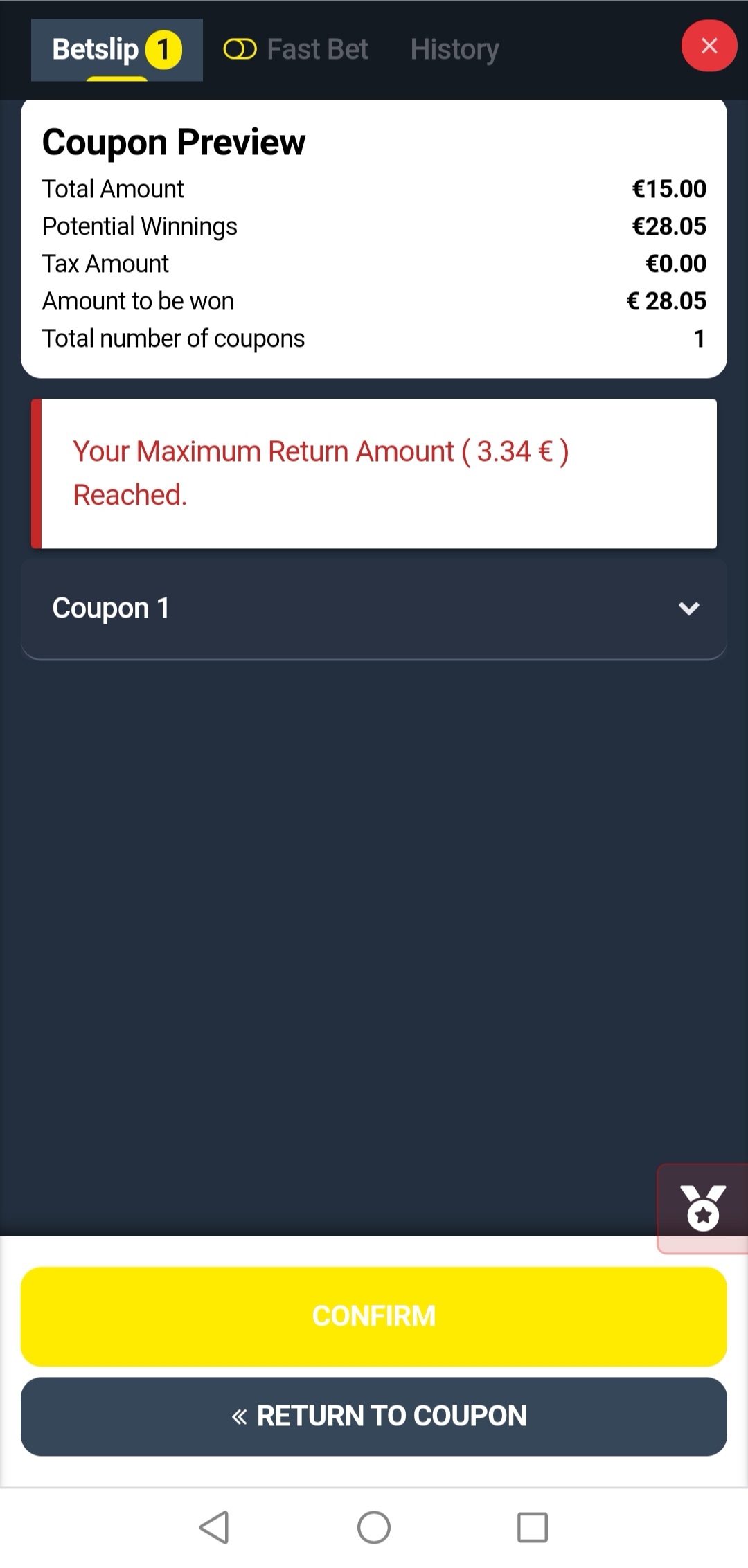Image resolution: width=748 pixels, height=1568 pixels.
Task: Go back using the system back button
Action: click(214, 1527)
